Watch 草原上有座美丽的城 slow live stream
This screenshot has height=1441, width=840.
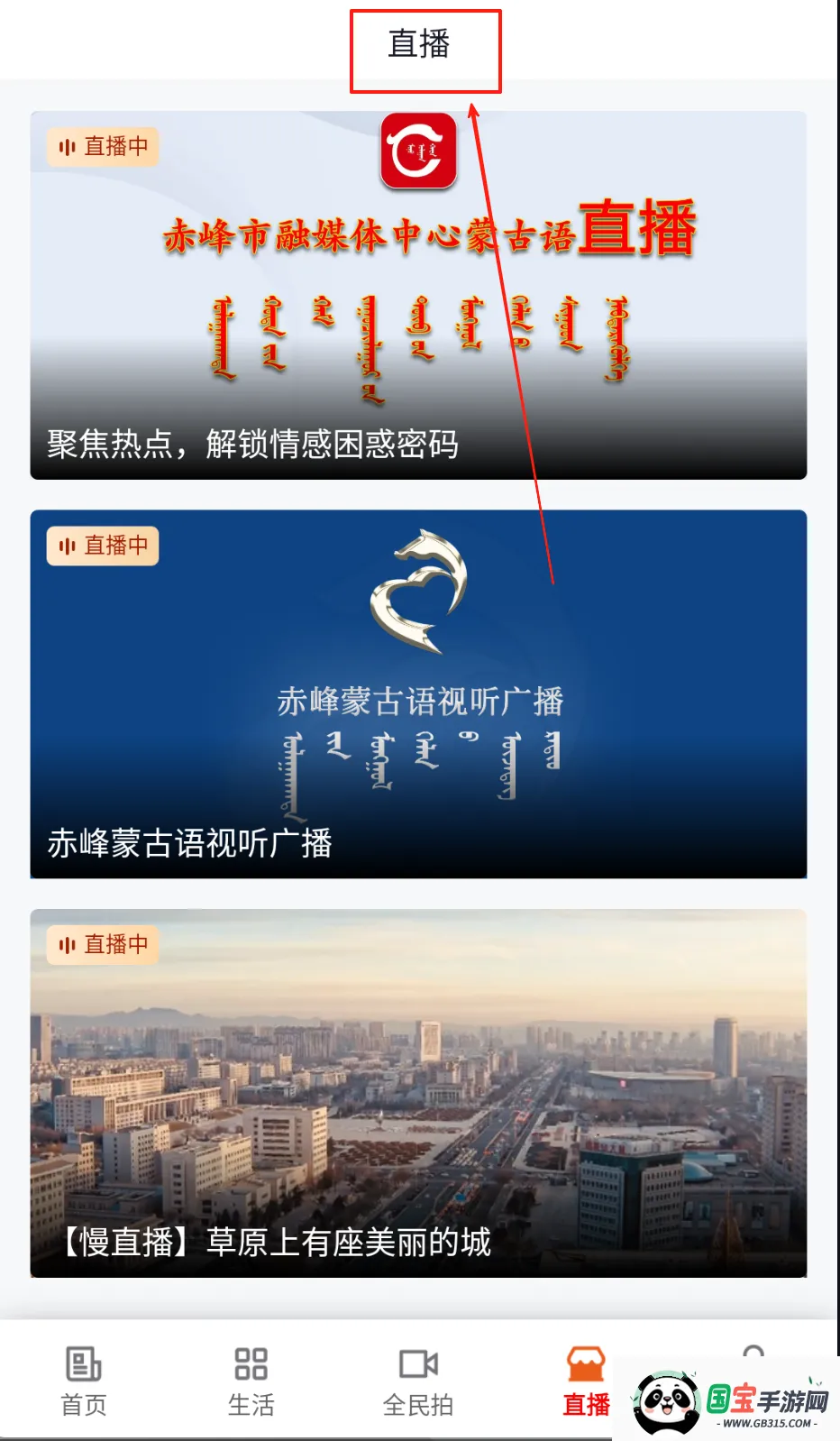coord(418,1092)
